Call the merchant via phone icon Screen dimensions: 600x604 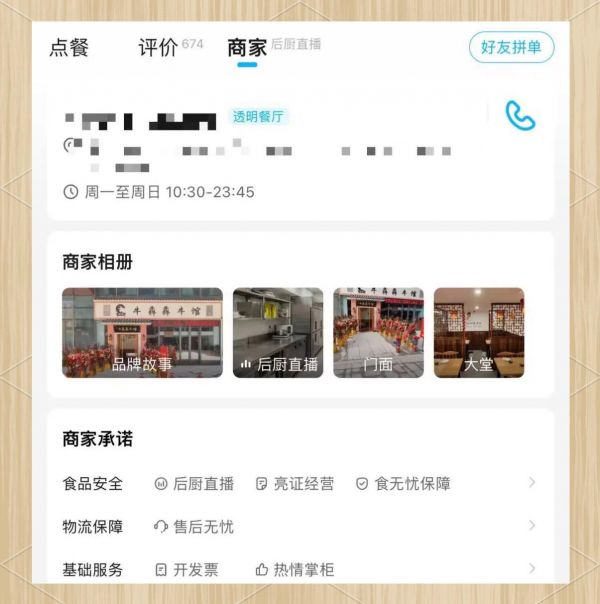point(520,116)
